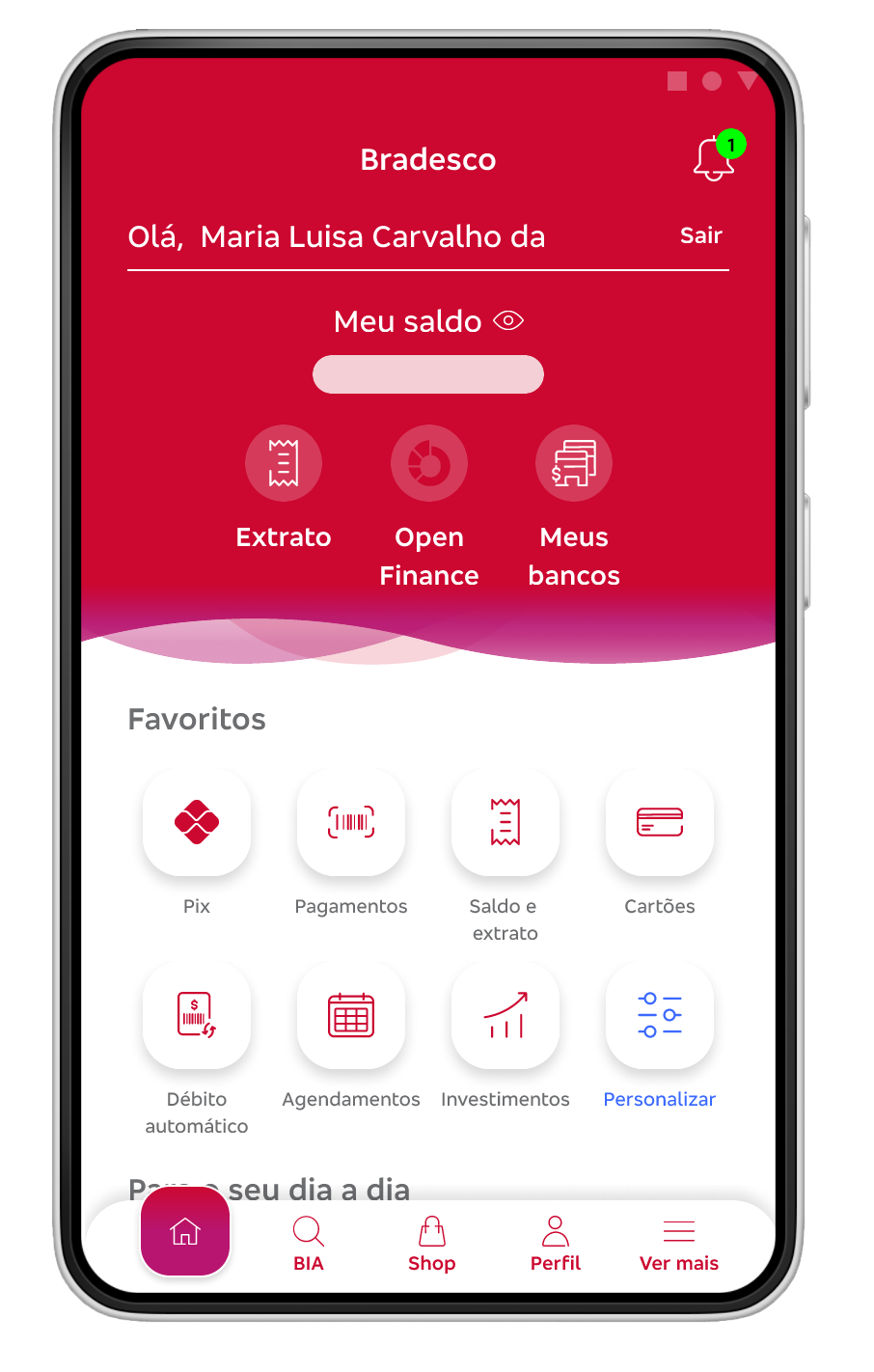Open Investimentos
Screen dimensions: 874x1372
click(x=505, y=1015)
